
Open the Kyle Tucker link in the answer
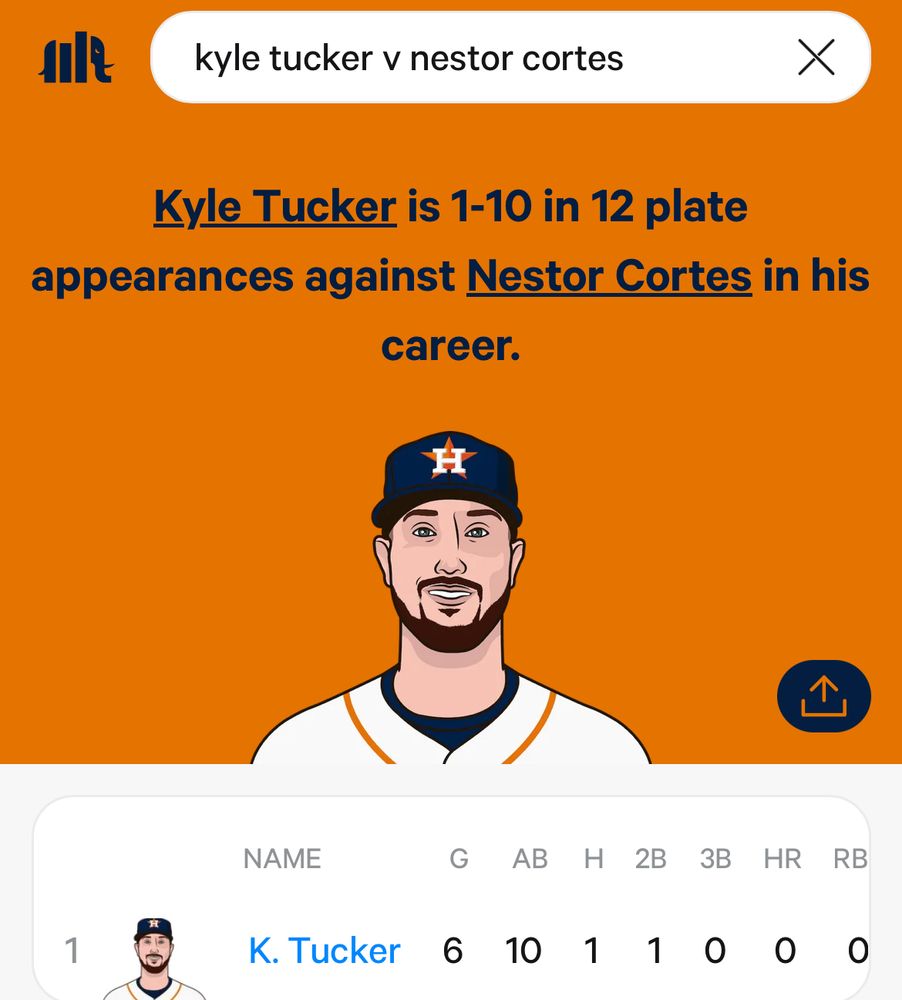tap(275, 207)
